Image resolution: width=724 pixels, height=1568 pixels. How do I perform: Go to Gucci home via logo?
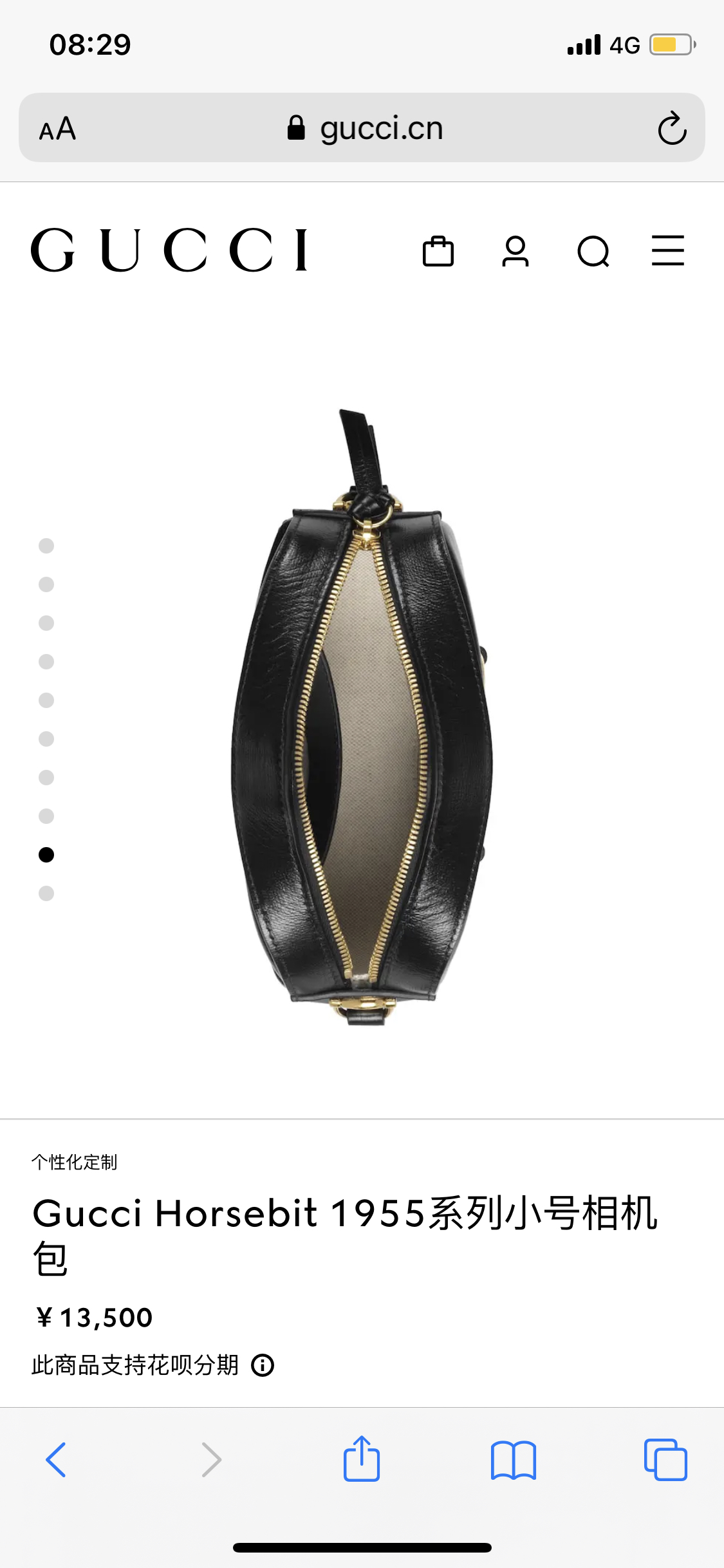coord(169,250)
